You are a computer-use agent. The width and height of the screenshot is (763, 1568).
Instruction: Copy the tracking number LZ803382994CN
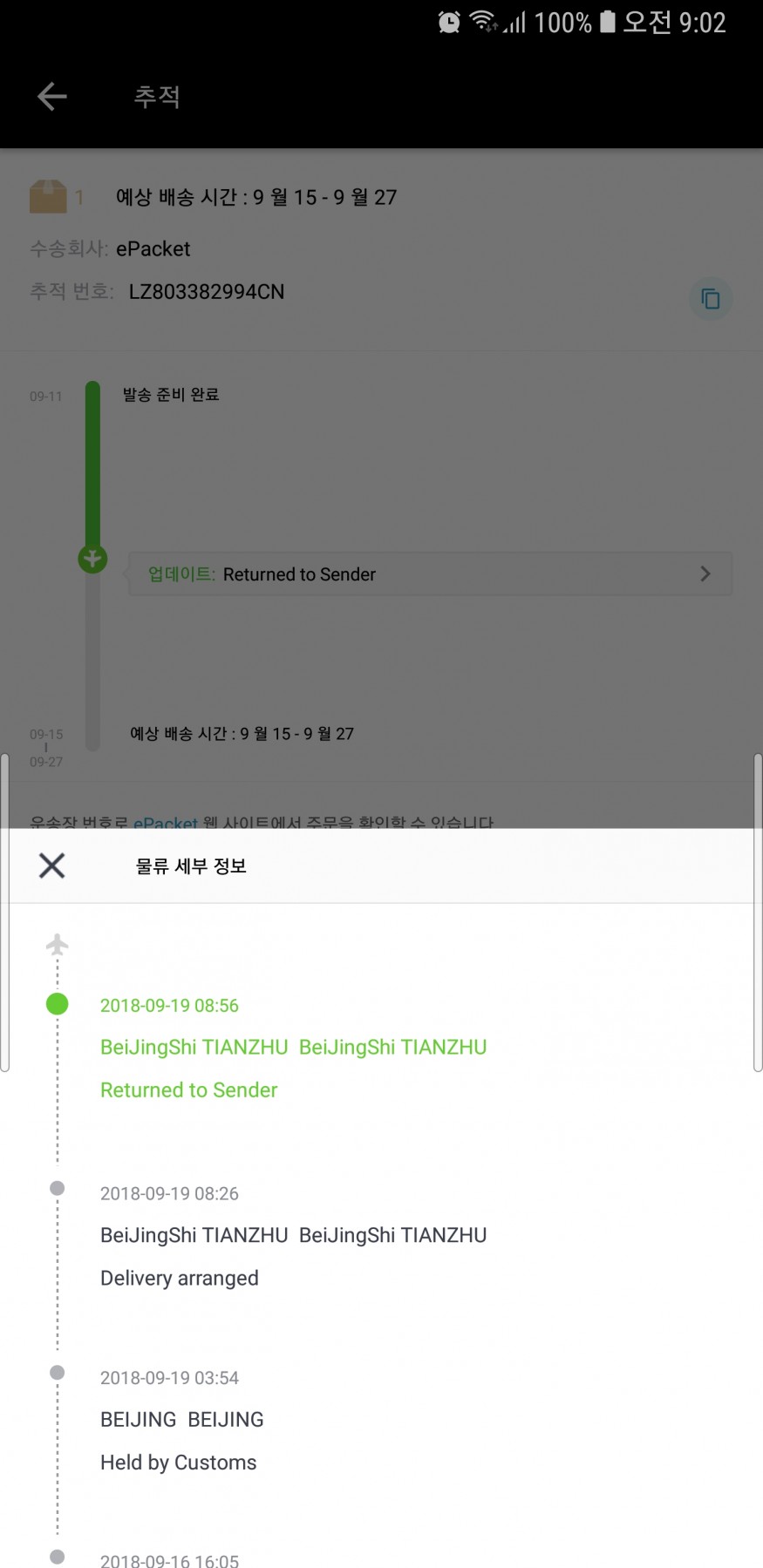point(711,299)
